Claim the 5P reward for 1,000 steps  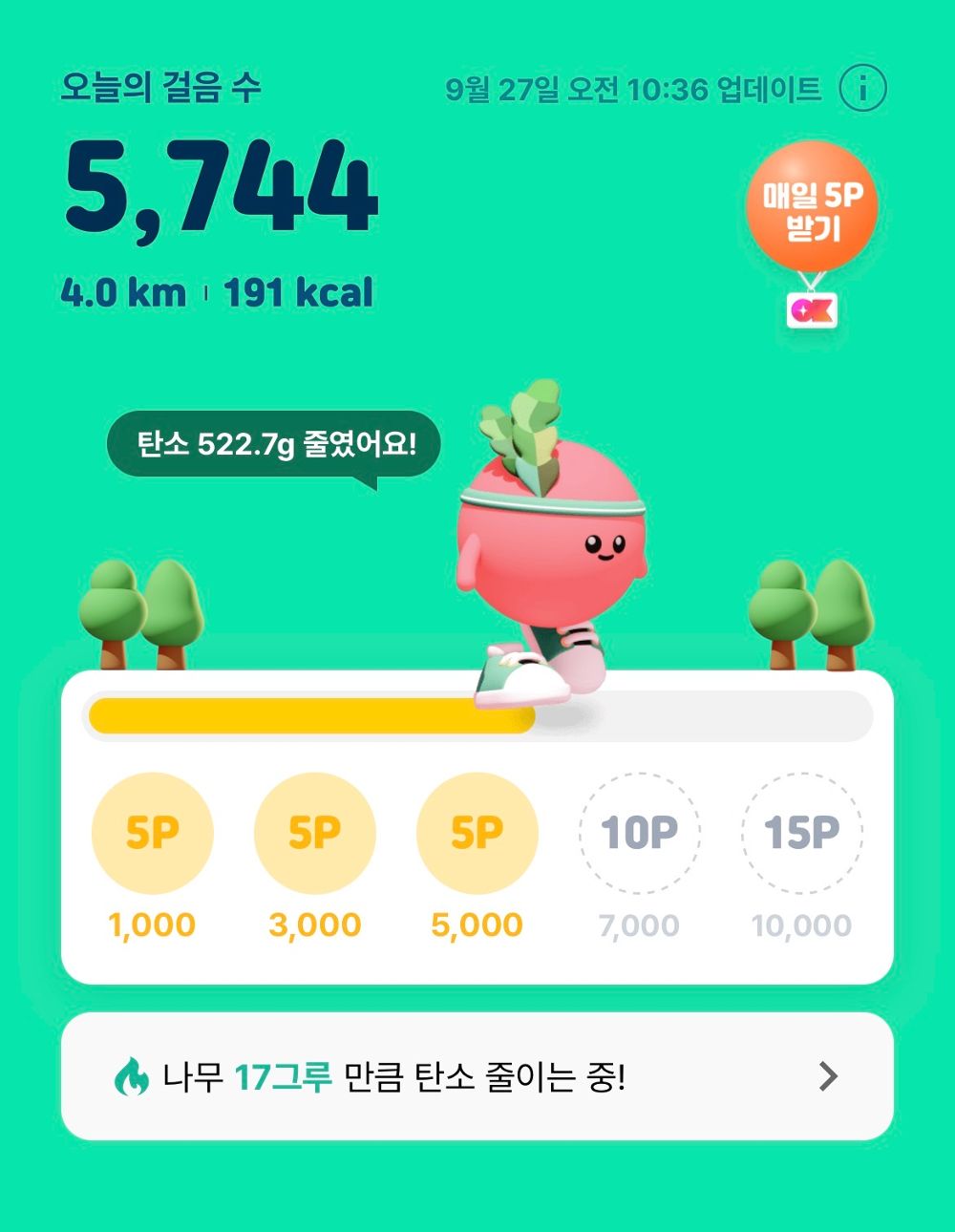[x=152, y=831]
